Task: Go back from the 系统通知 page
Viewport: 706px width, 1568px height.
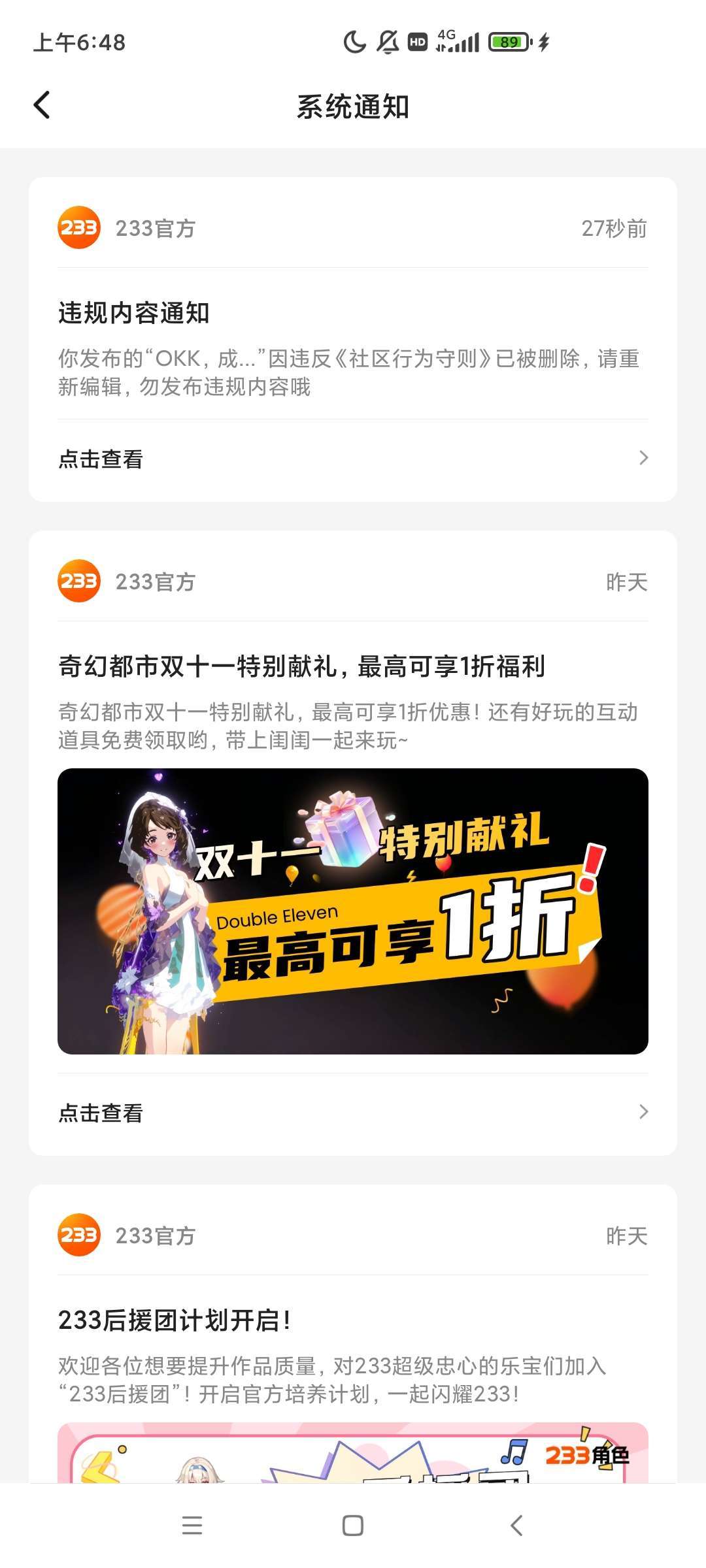Action: coord(42,105)
